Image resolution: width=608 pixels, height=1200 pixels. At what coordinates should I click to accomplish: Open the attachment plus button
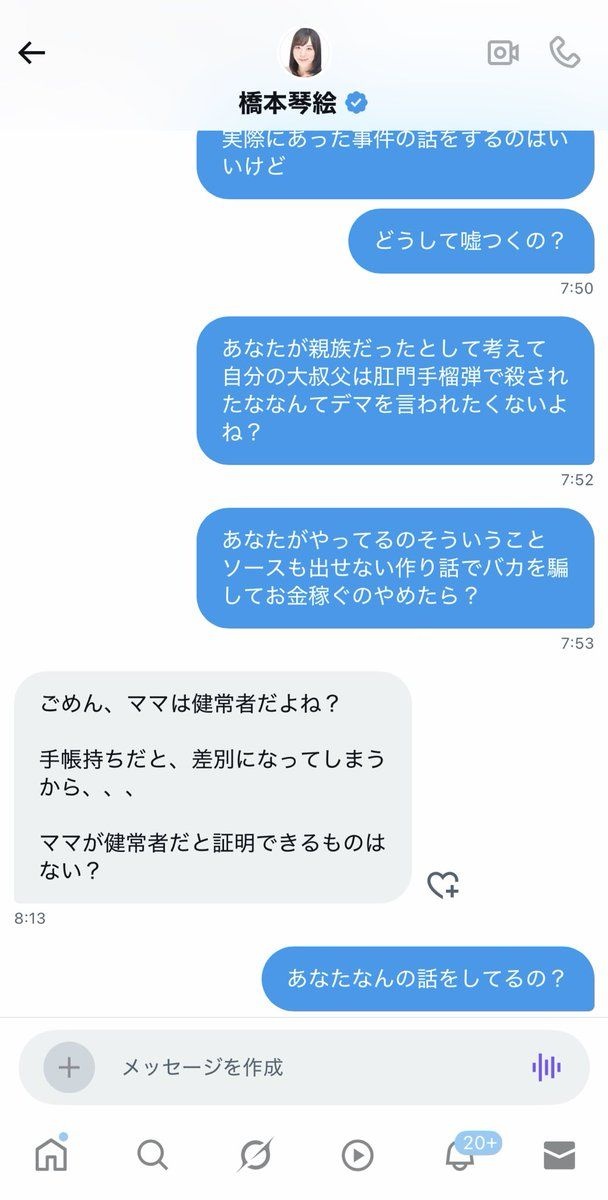[69, 1067]
